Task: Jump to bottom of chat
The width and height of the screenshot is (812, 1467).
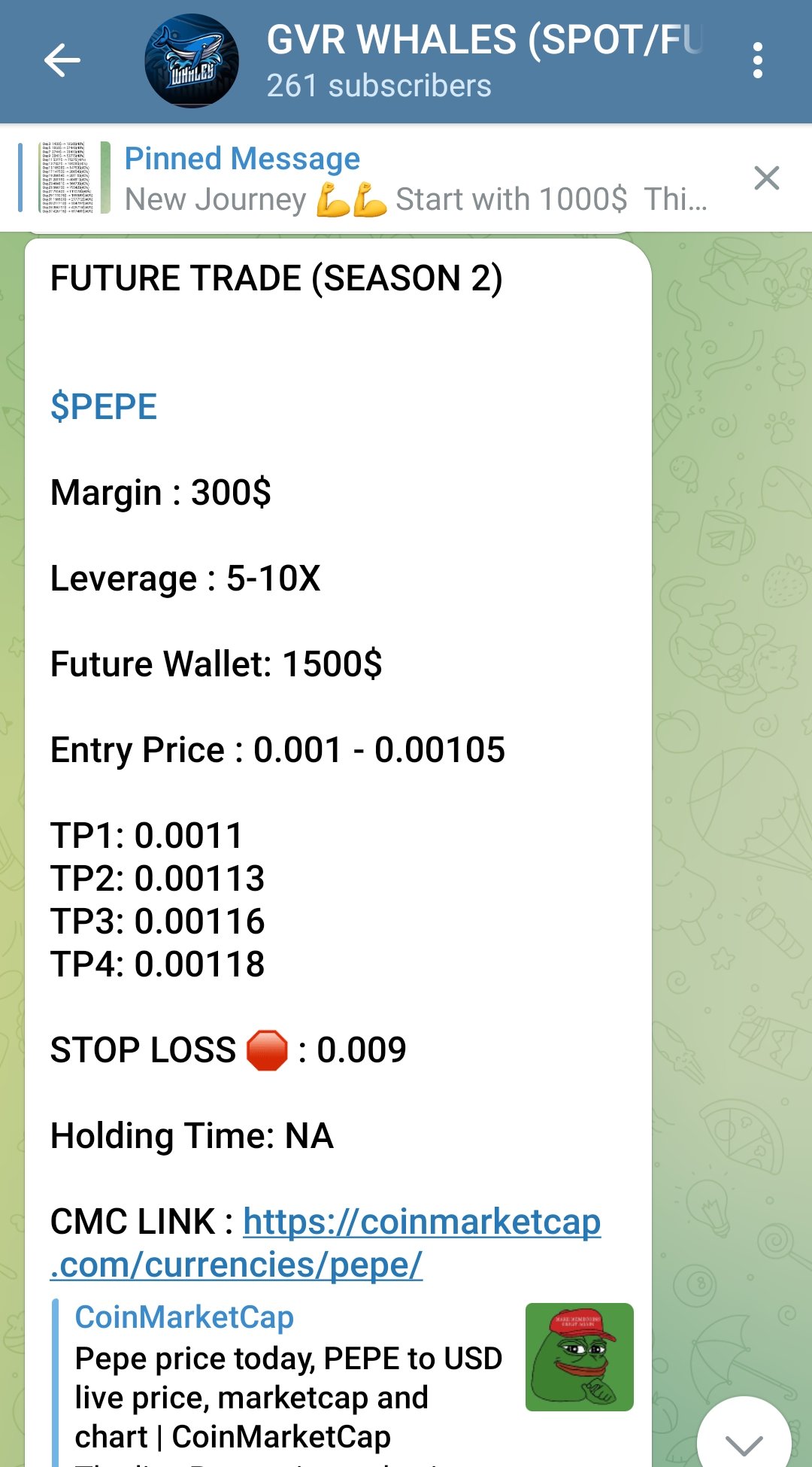Action: [x=744, y=1438]
